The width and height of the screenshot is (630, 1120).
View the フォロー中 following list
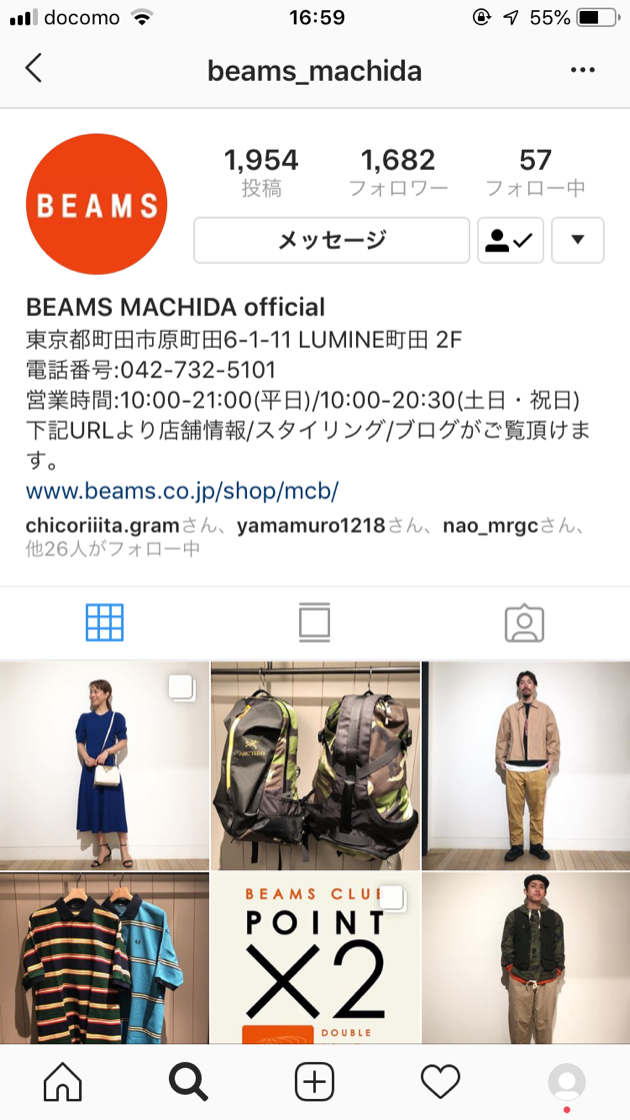[535, 172]
